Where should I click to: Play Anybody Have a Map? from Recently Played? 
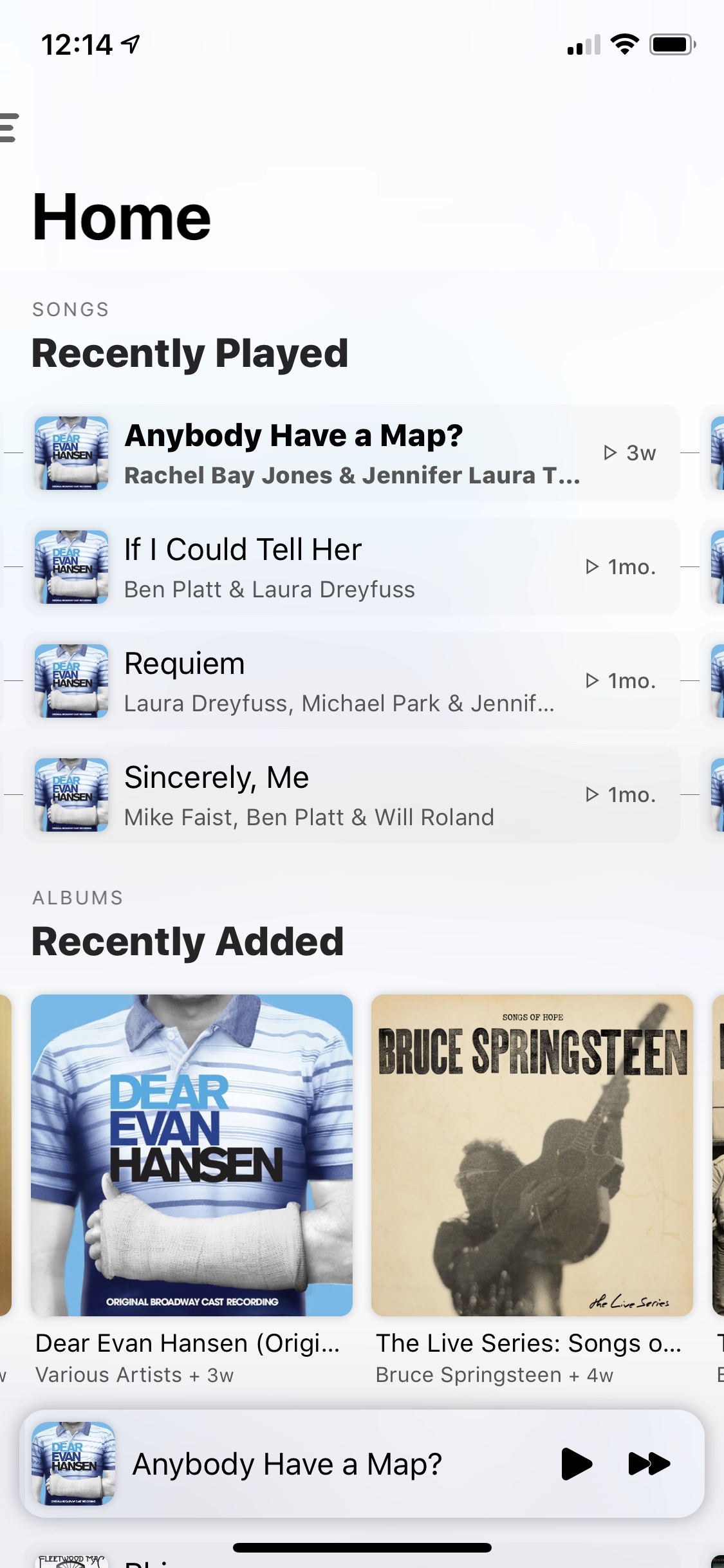pyautogui.click(x=351, y=453)
